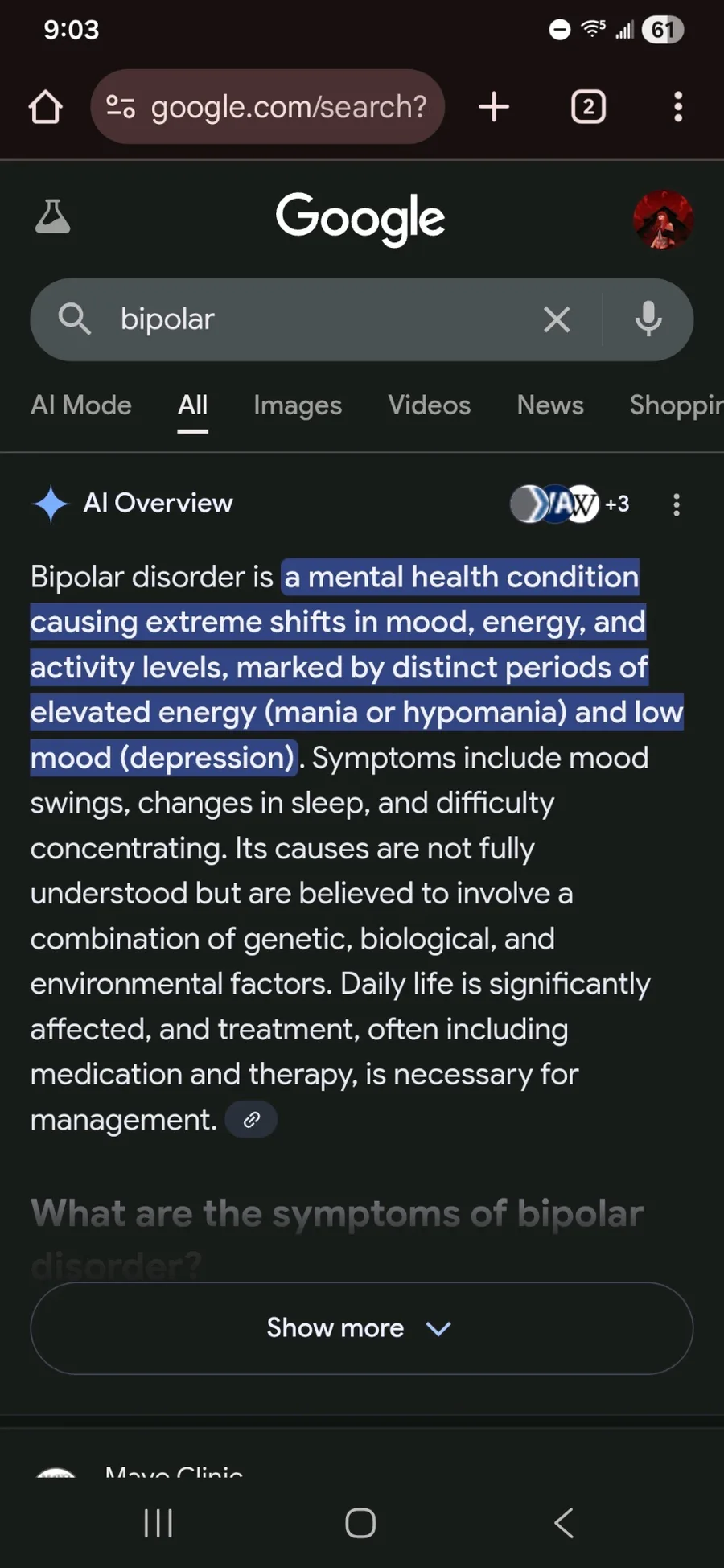The height and width of the screenshot is (1568, 724).
Task: Open Search Labs flask icon
Action: [53, 217]
